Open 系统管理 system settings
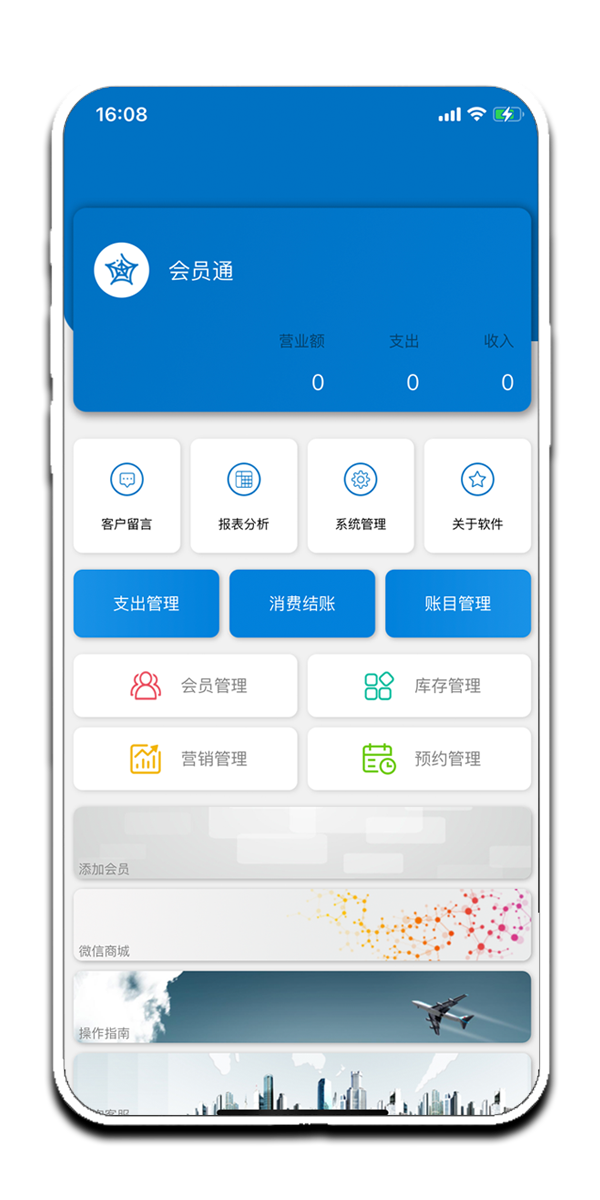Screen dimensions: 600x1200 pyautogui.click(x=361, y=496)
